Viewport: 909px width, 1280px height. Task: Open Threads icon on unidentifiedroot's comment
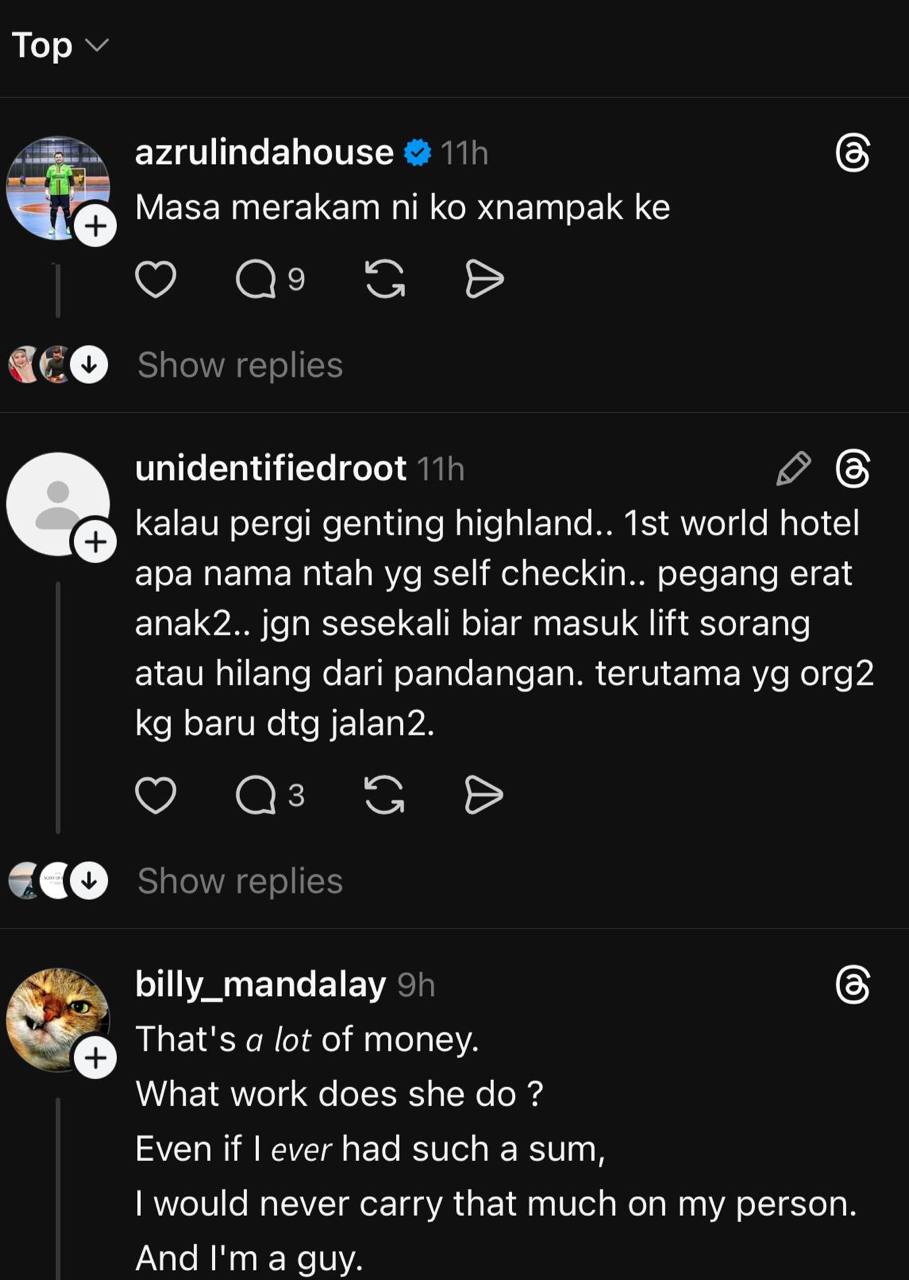(852, 469)
